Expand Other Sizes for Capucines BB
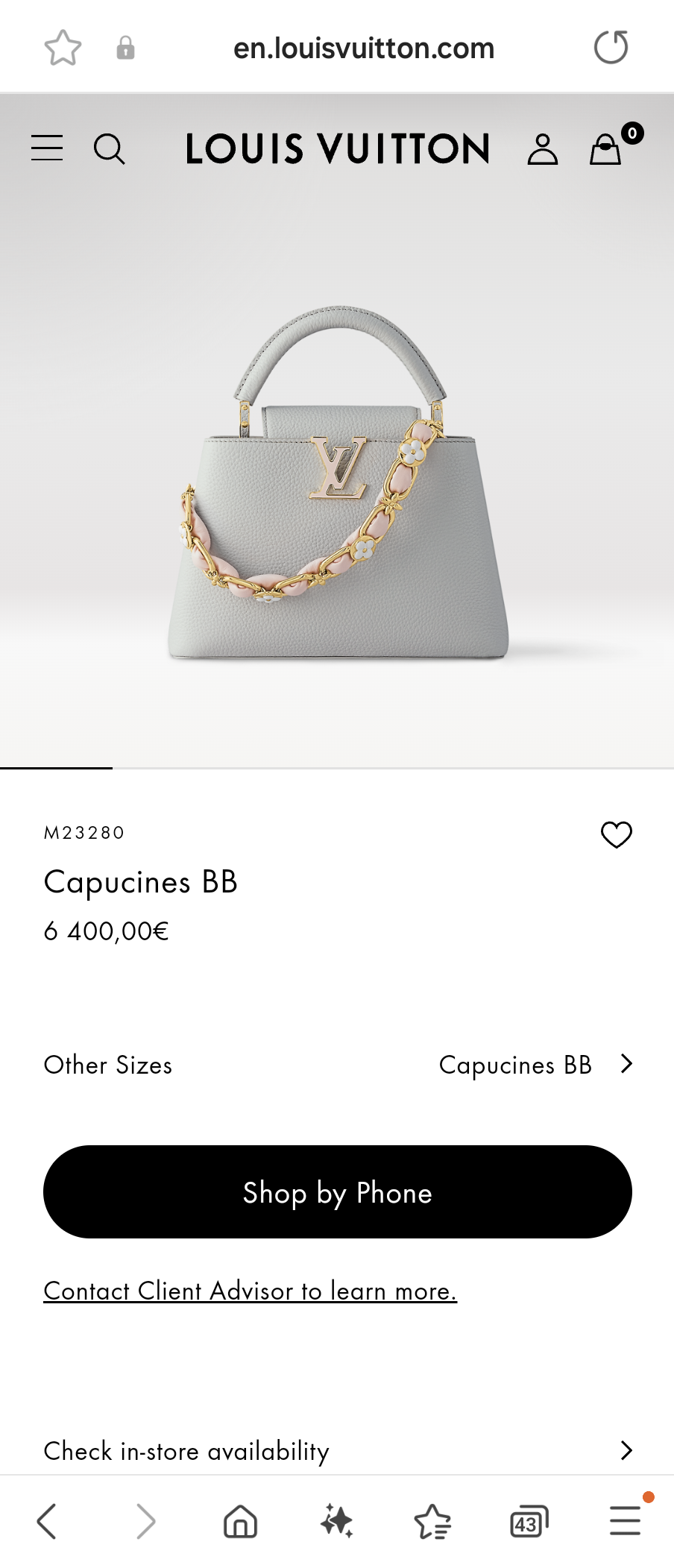 337,1065
